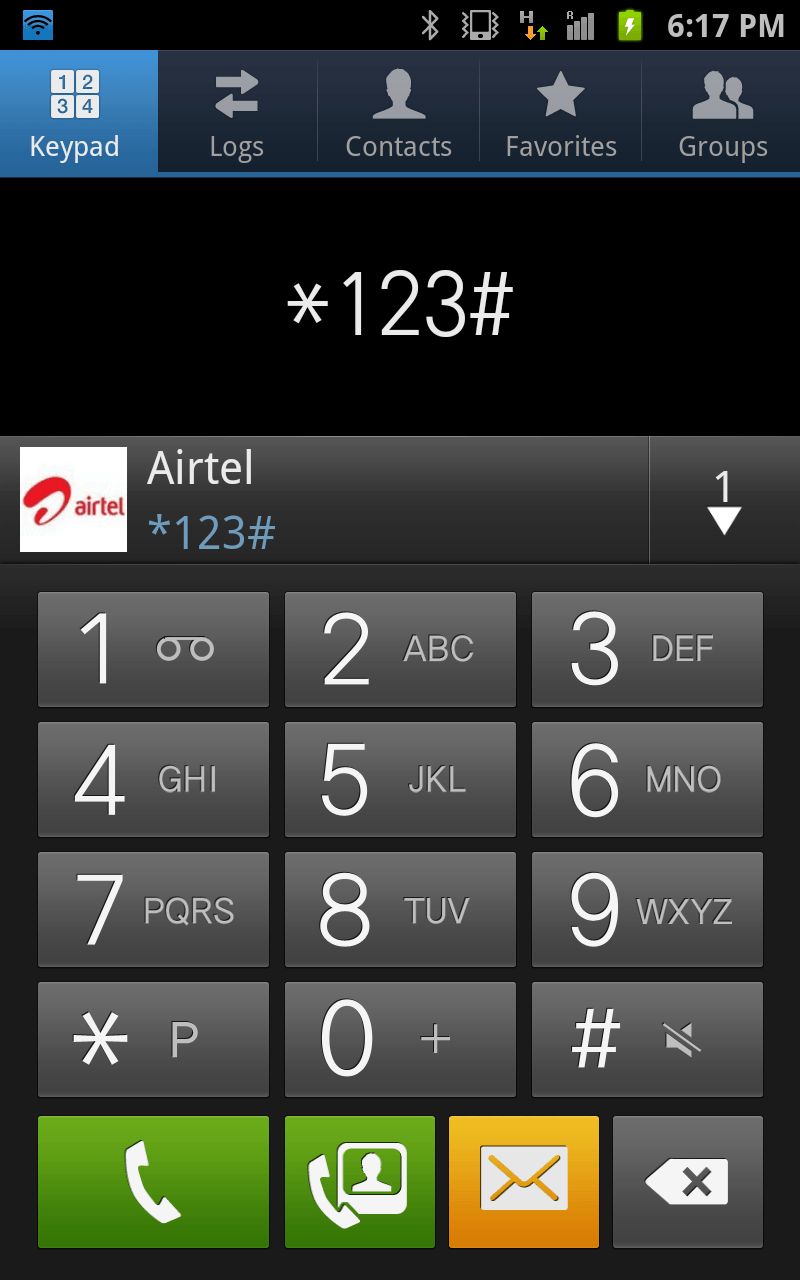
Task: Enter digit 9 WXYZ
Action: point(647,909)
